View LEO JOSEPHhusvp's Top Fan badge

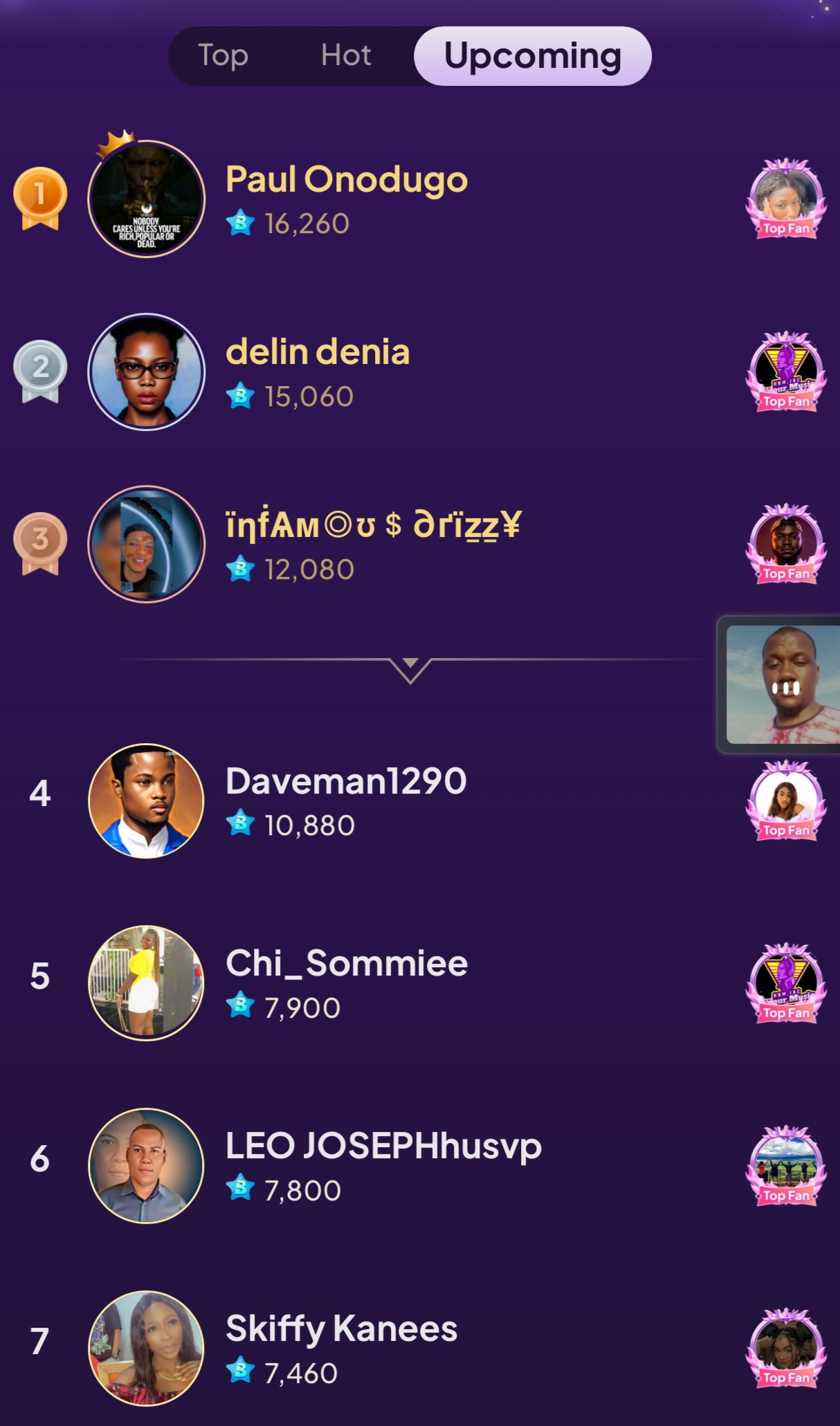[x=786, y=1166]
